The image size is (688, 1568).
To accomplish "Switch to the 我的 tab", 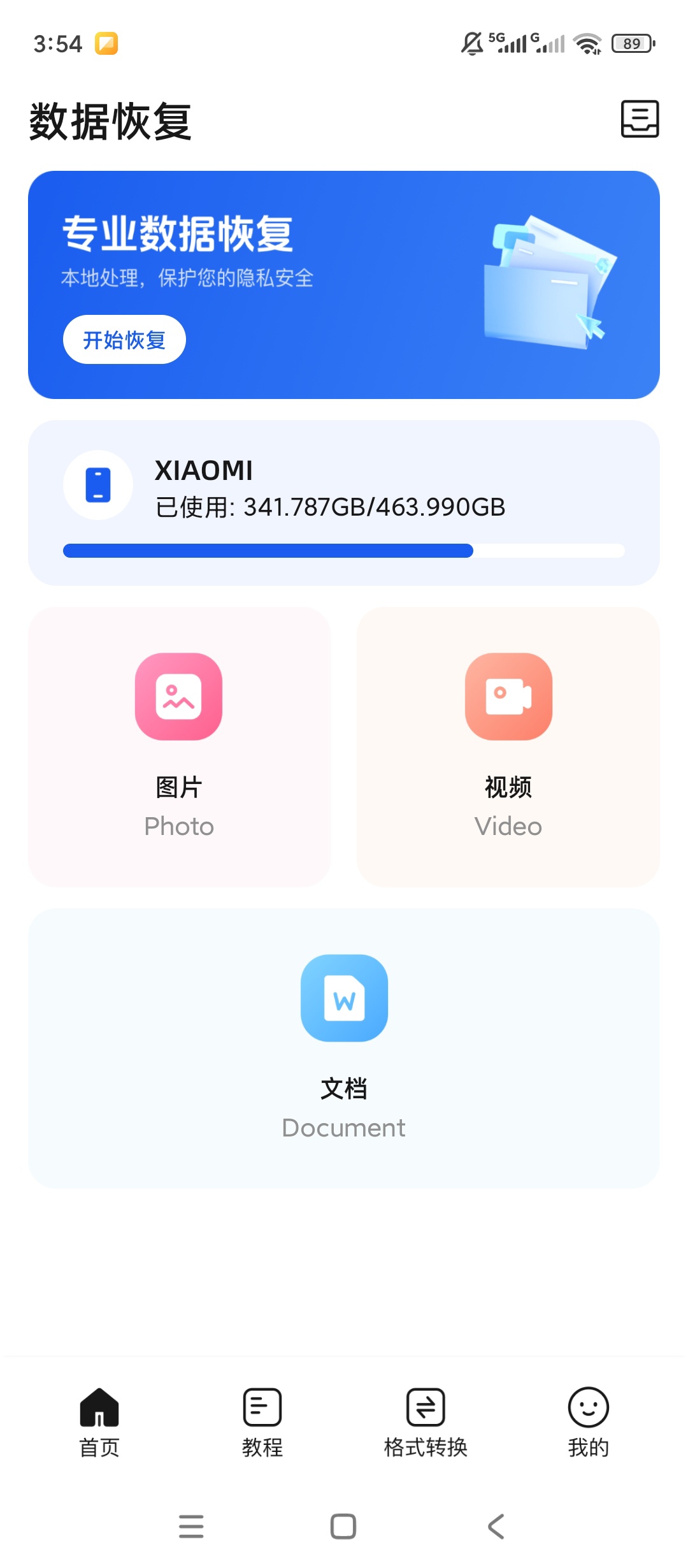I will [589, 1423].
